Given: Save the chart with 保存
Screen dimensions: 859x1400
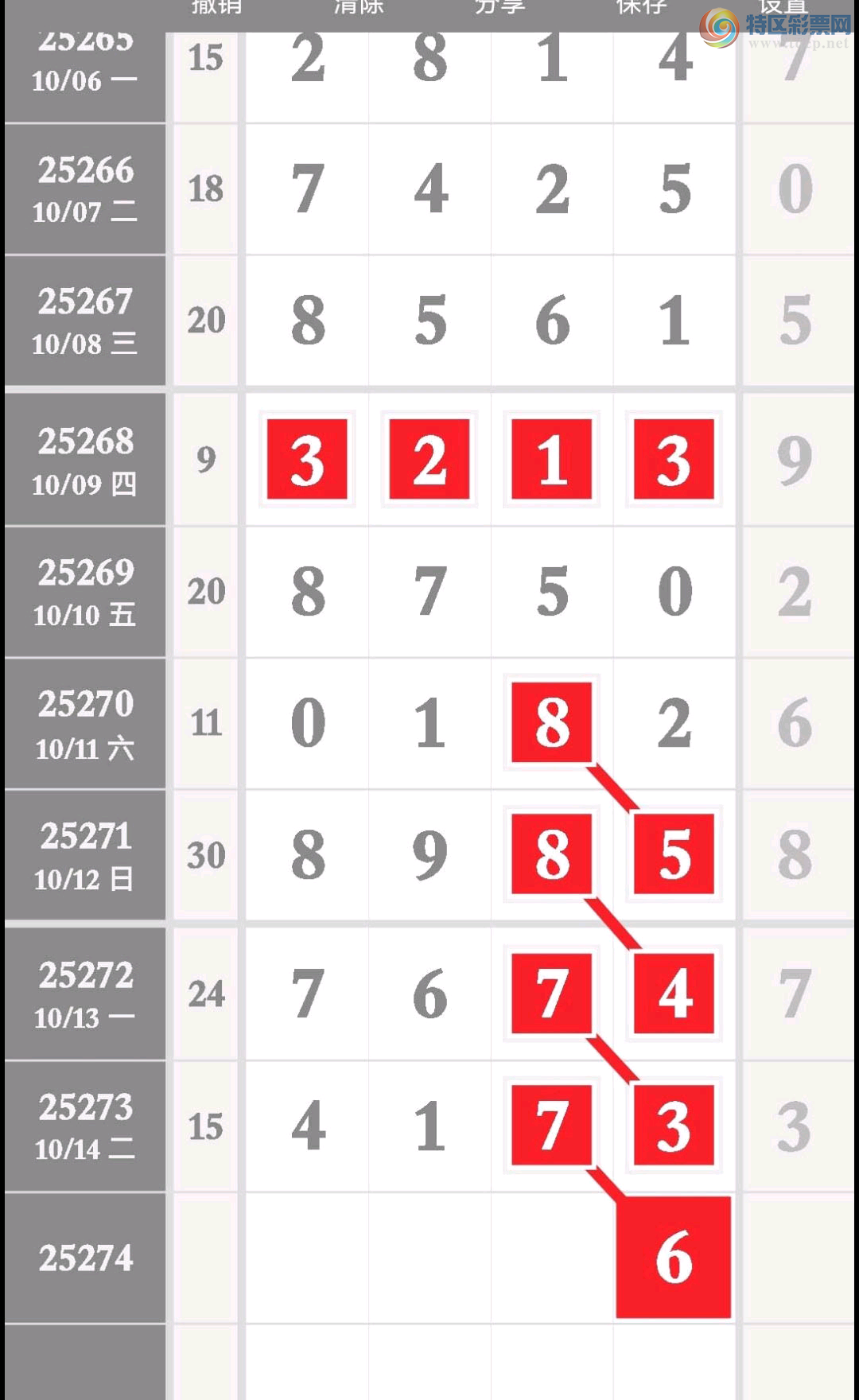Looking at the screenshot, I should point(641,7).
